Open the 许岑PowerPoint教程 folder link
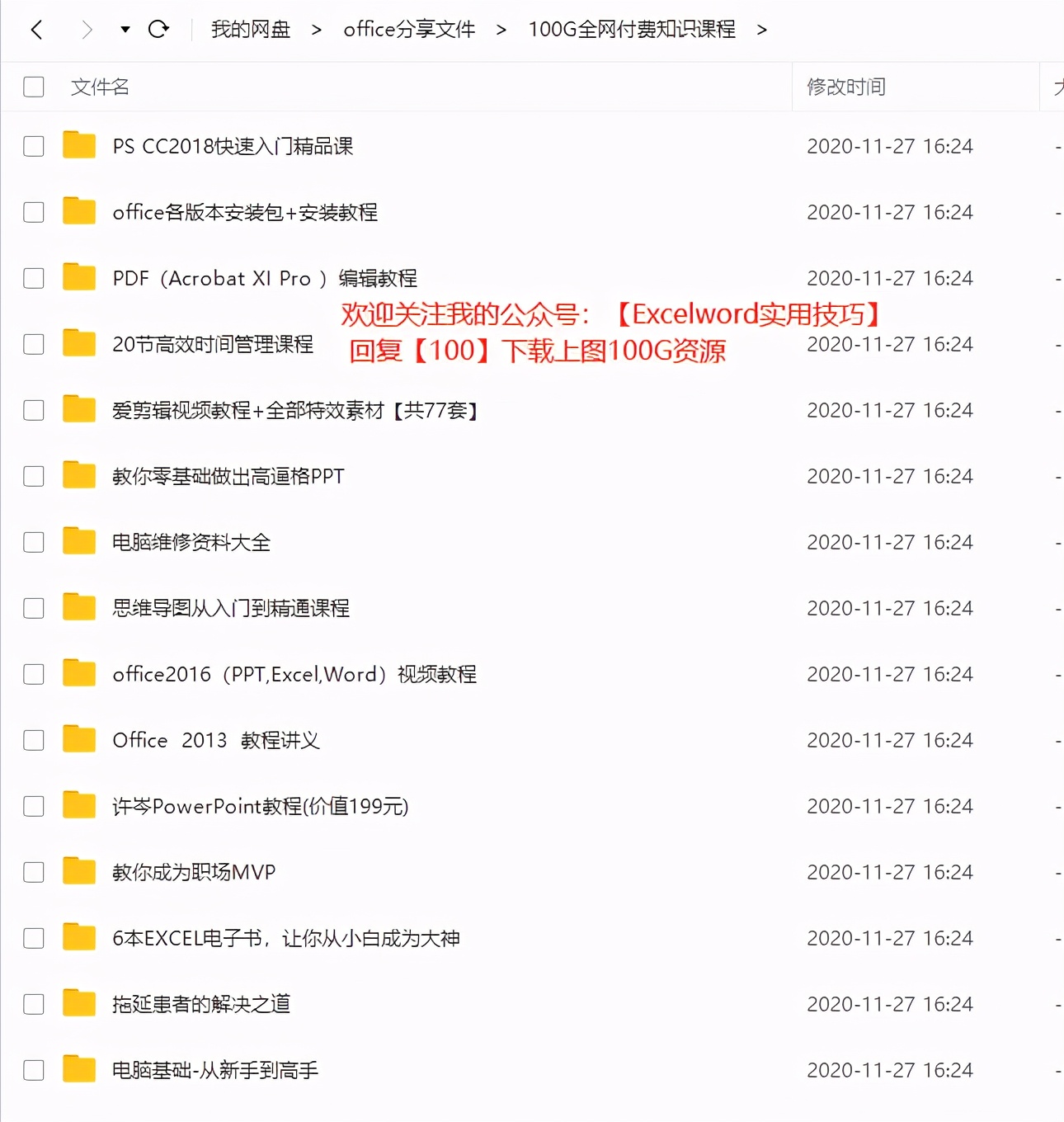This screenshot has height=1122, width=1064. [260, 806]
